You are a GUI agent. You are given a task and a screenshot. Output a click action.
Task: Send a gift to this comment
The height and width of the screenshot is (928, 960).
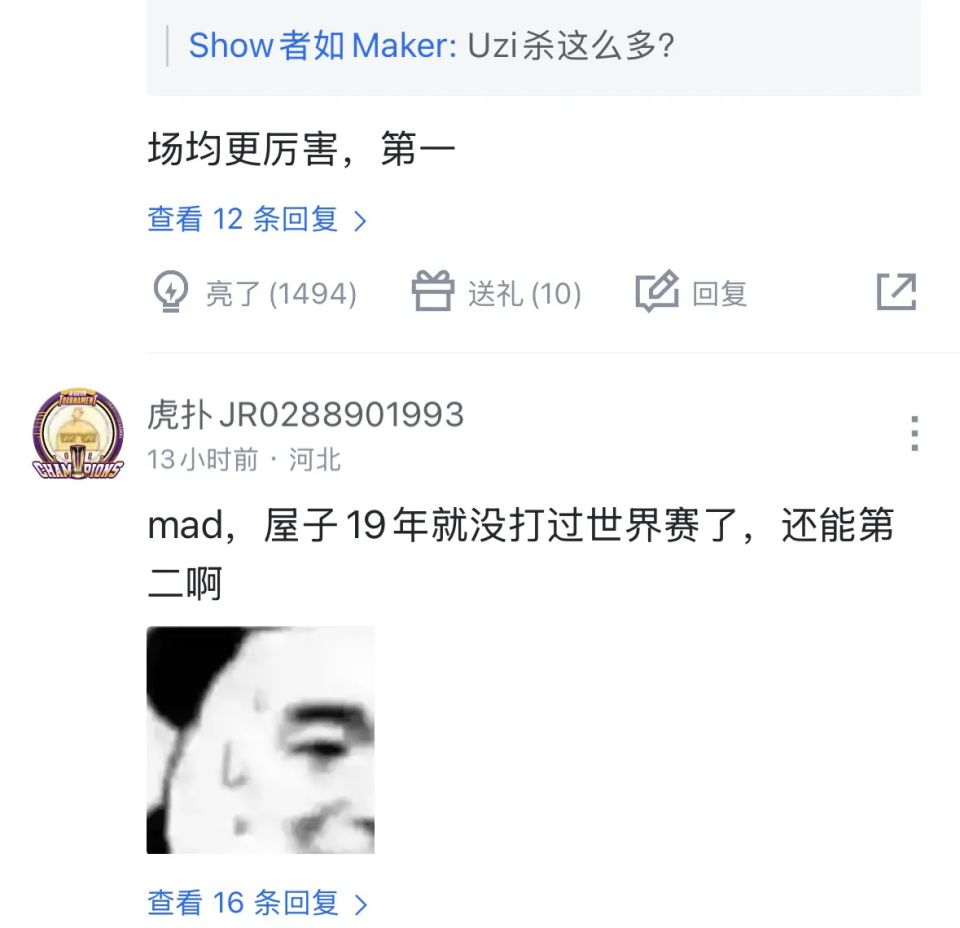click(x=496, y=293)
